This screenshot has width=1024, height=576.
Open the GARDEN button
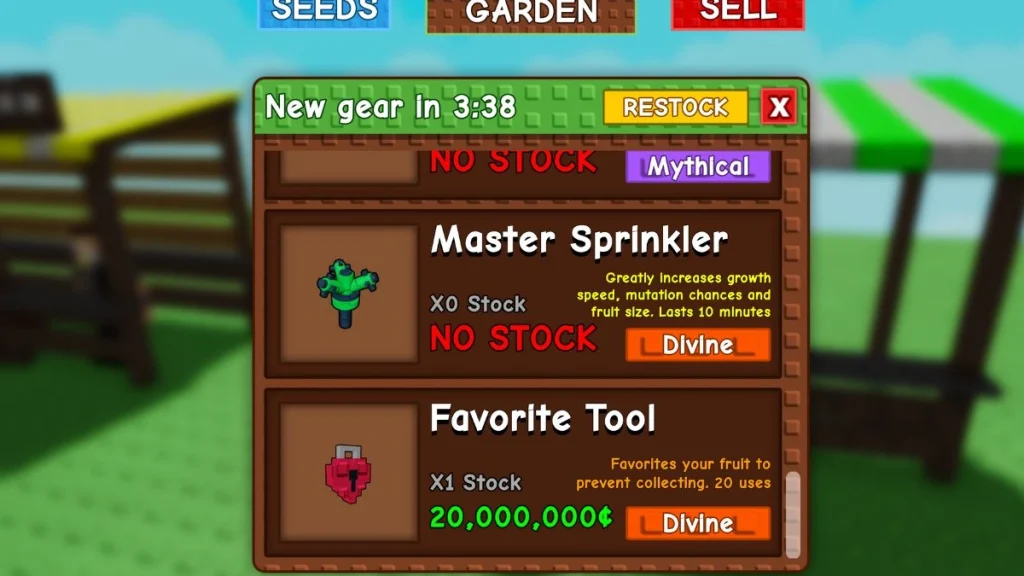(x=531, y=14)
